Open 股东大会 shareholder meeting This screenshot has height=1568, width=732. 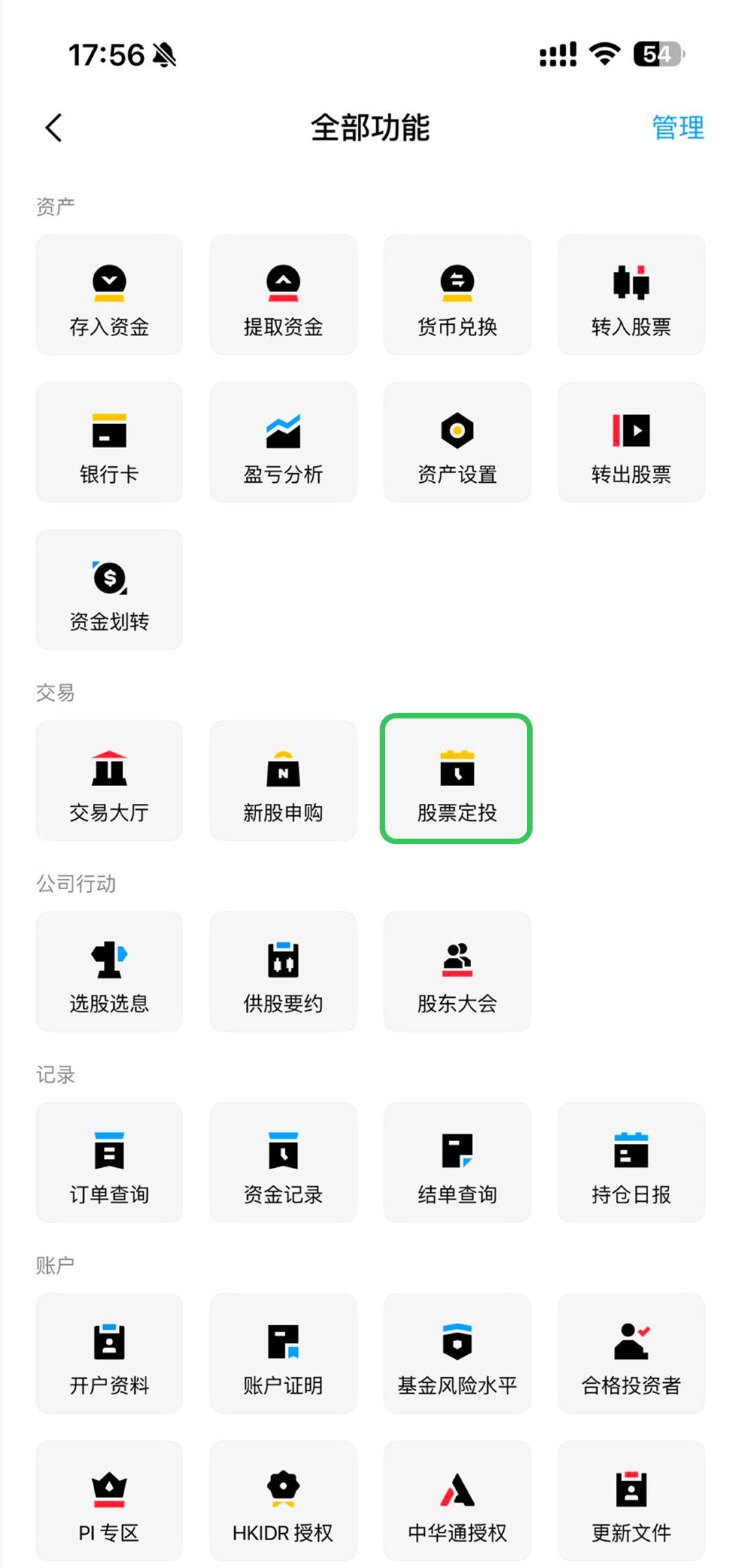coord(457,971)
